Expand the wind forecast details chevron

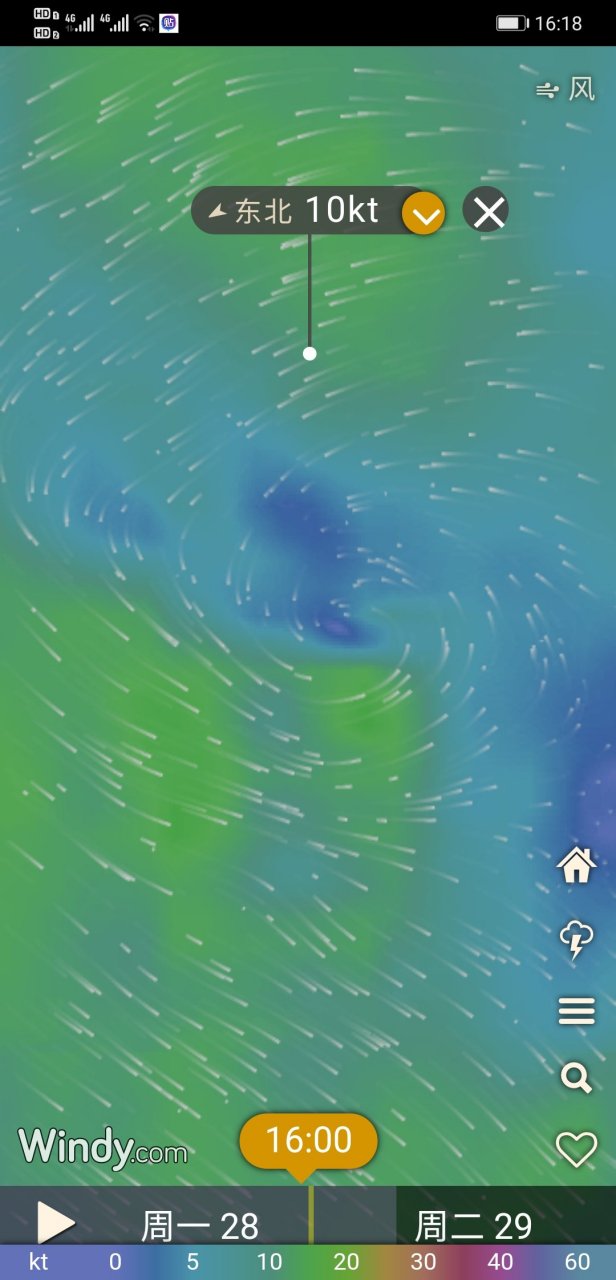coord(424,213)
